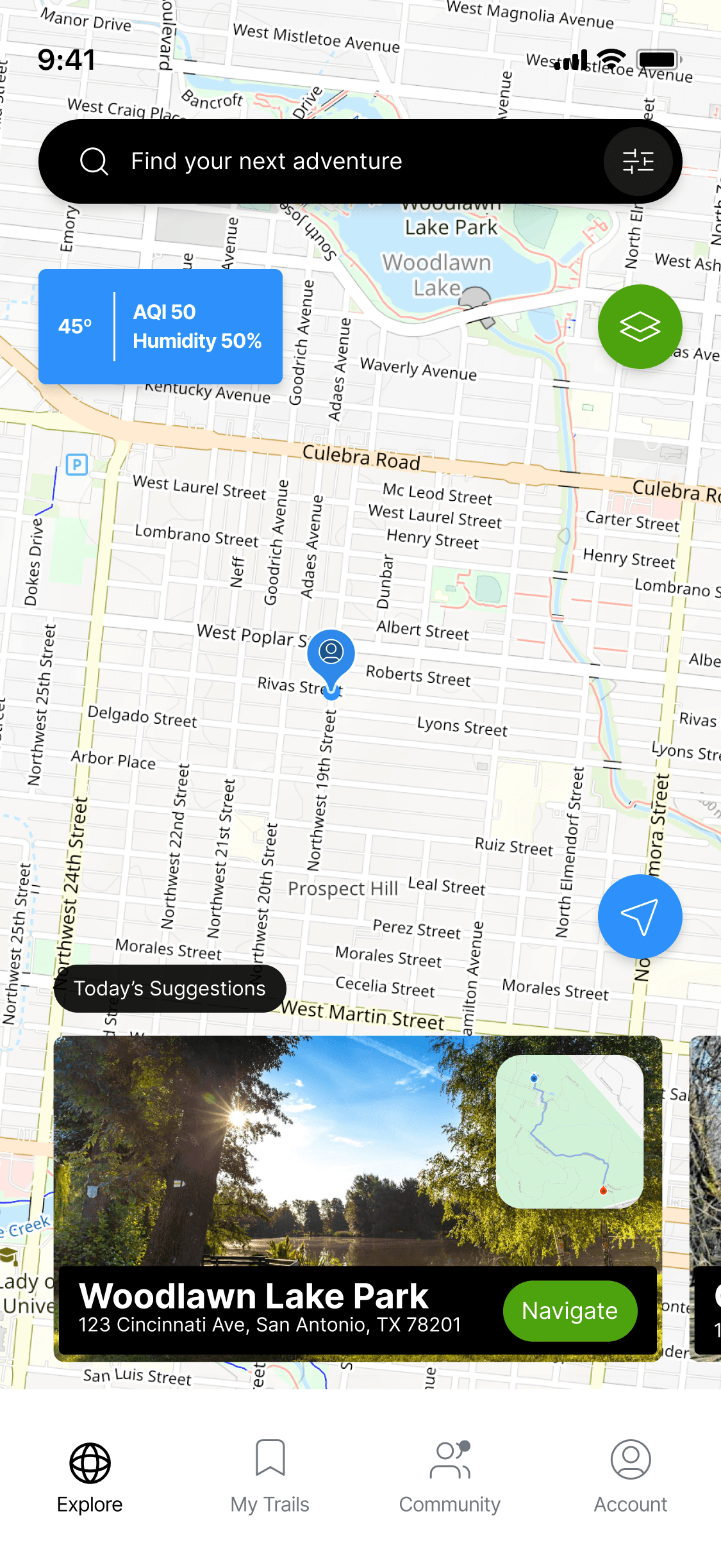The image size is (721, 1568).
Task: Center map on my current location
Action: tap(640, 917)
